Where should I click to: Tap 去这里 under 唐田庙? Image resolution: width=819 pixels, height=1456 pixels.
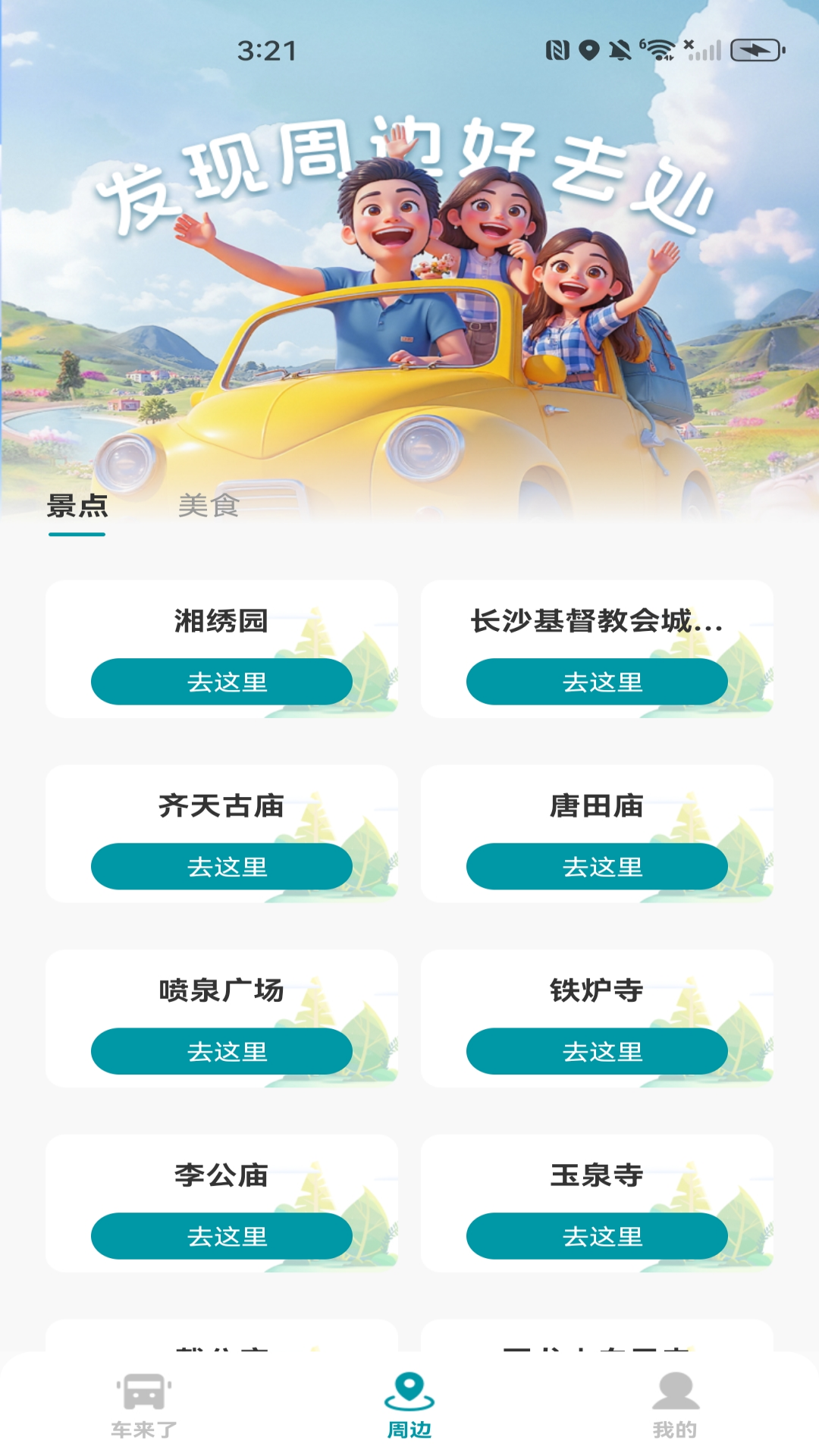coord(596,868)
